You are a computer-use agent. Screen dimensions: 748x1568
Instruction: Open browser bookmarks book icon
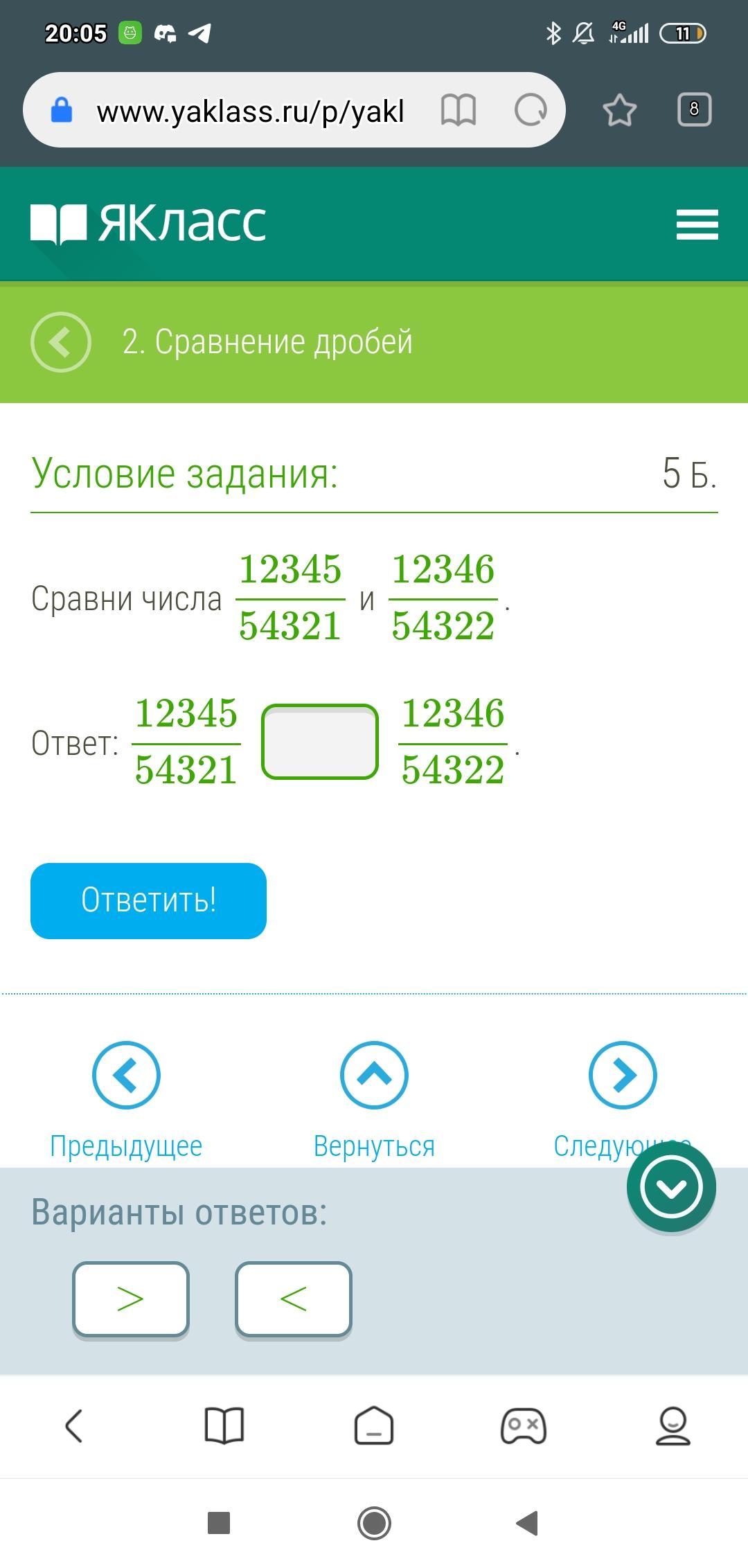coord(224,1427)
